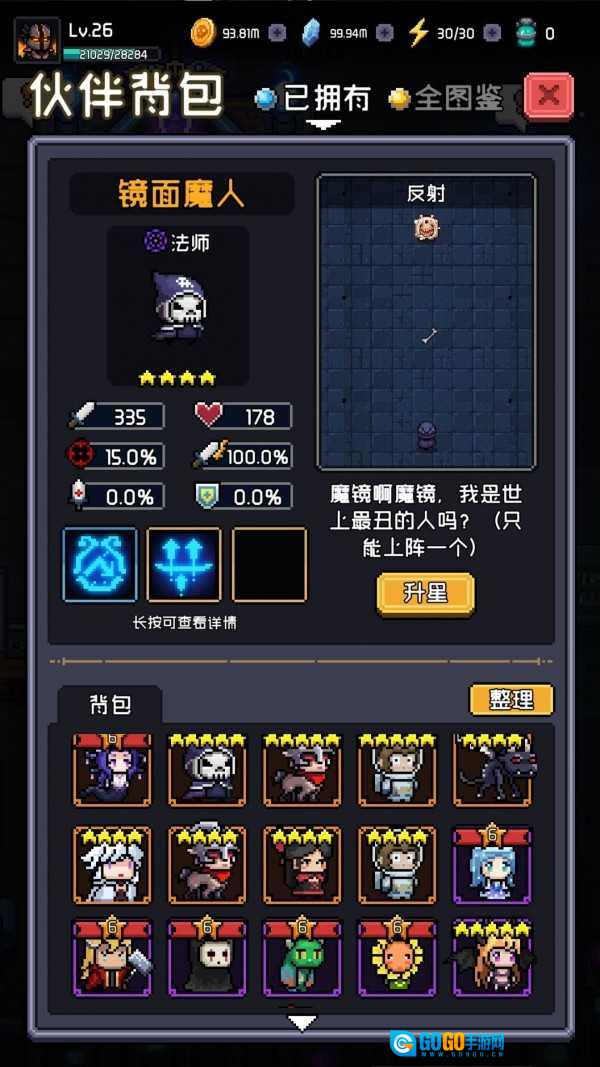Add more blue crystals with plus button
This screenshot has width=600, height=1067.
pyautogui.click(x=385, y=33)
